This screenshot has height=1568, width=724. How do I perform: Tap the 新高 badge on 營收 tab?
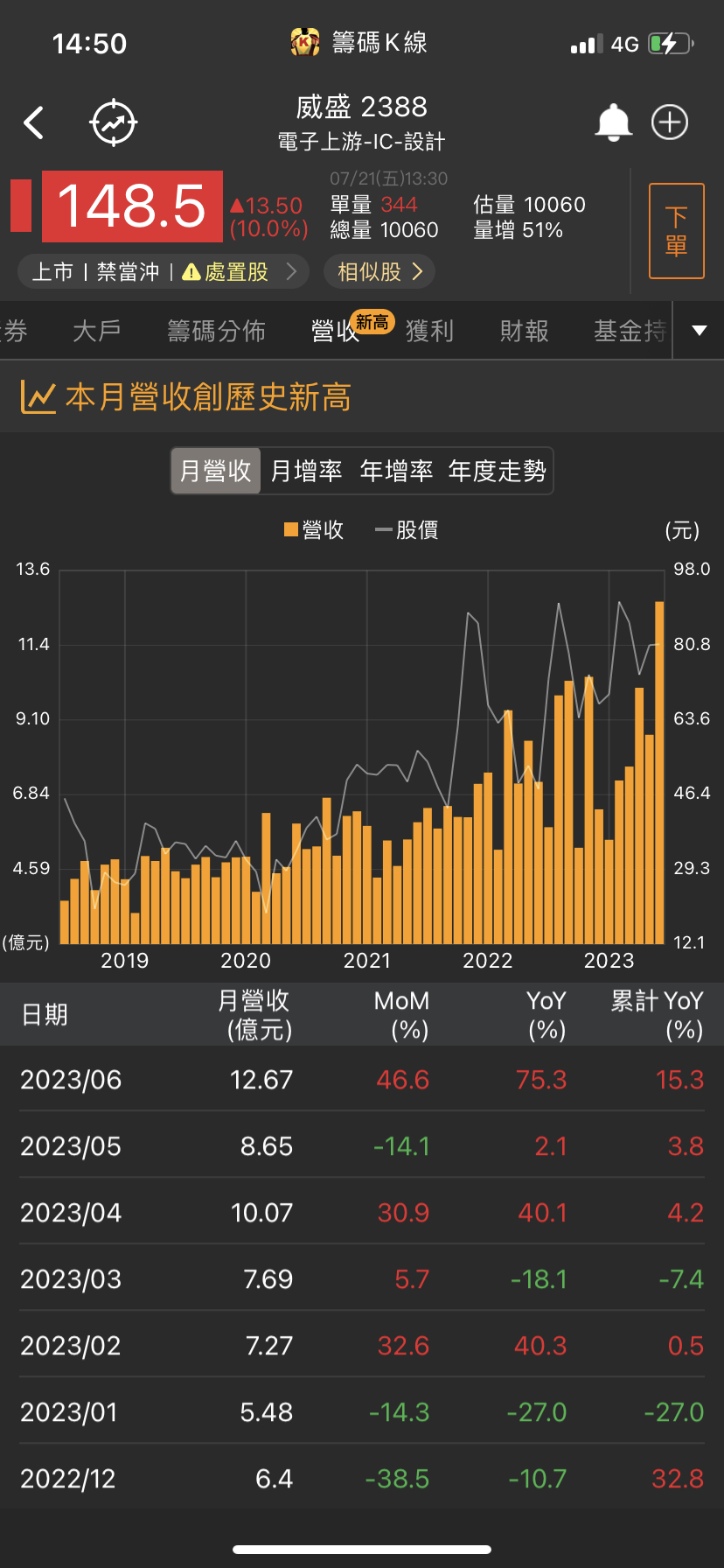[x=372, y=321]
